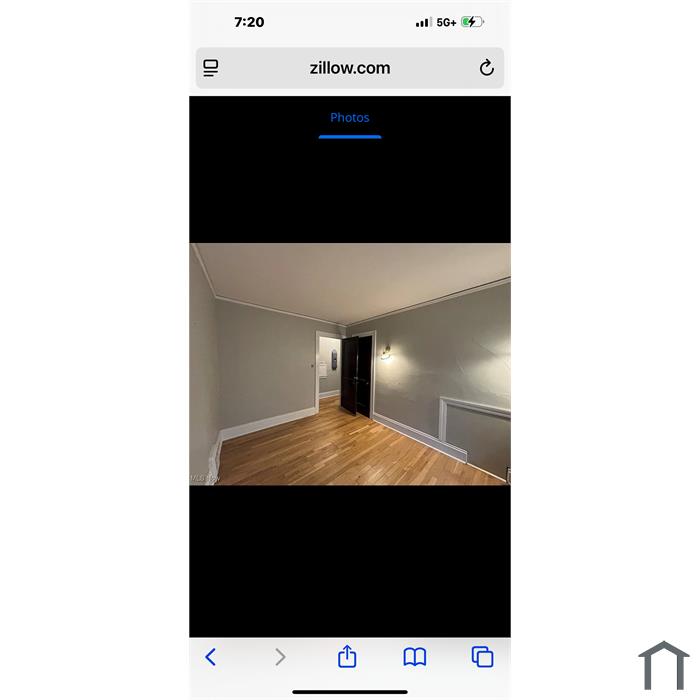
Task: View all open tabs
Action: [x=483, y=657]
